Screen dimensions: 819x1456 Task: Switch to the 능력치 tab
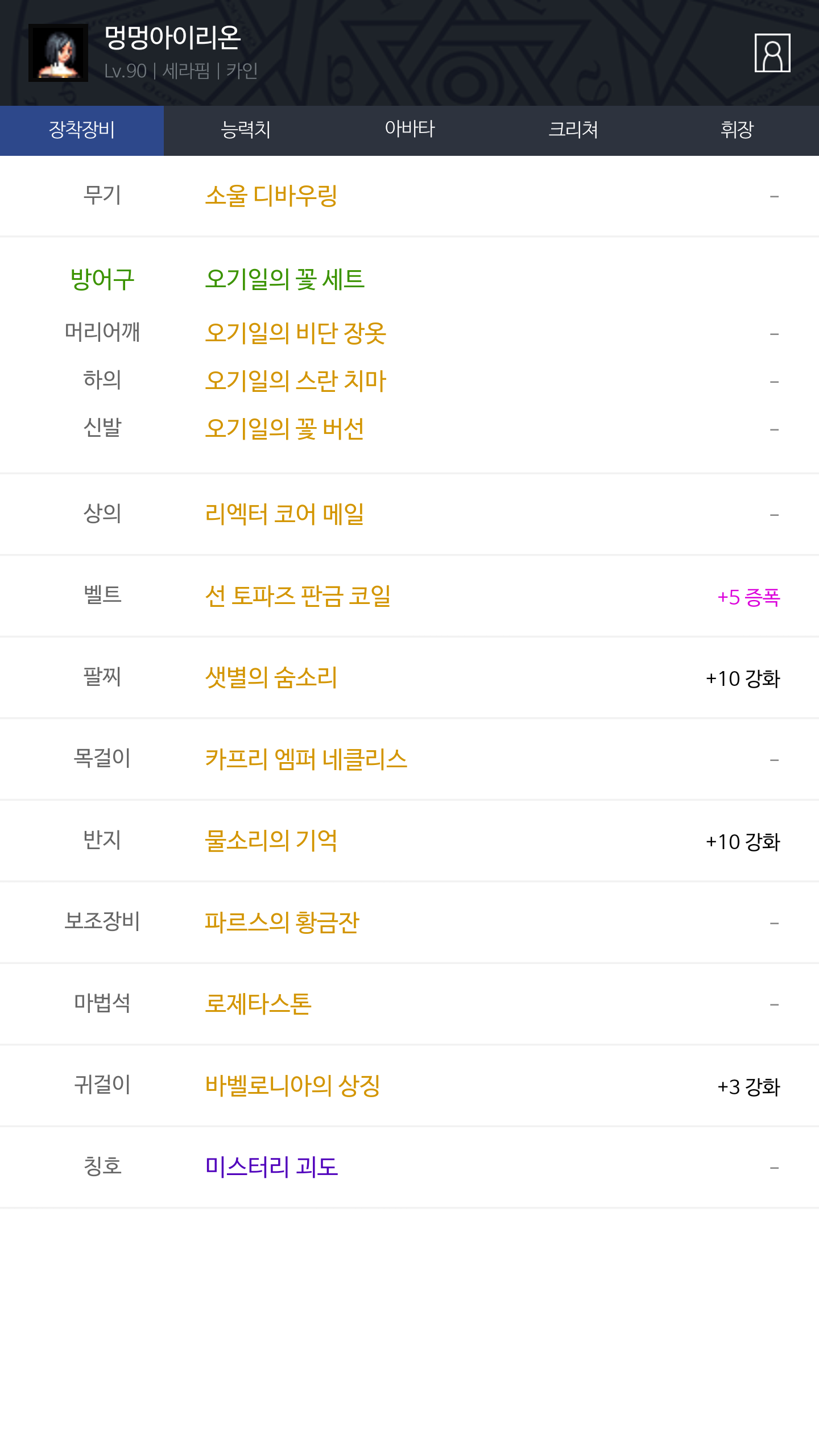pos(246,130)
